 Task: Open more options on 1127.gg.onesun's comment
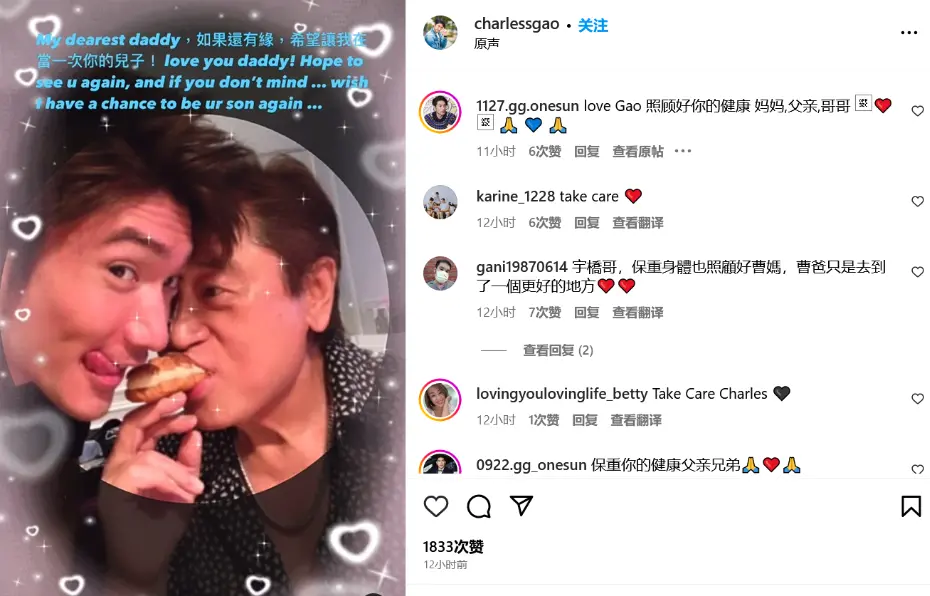[683, 151]
